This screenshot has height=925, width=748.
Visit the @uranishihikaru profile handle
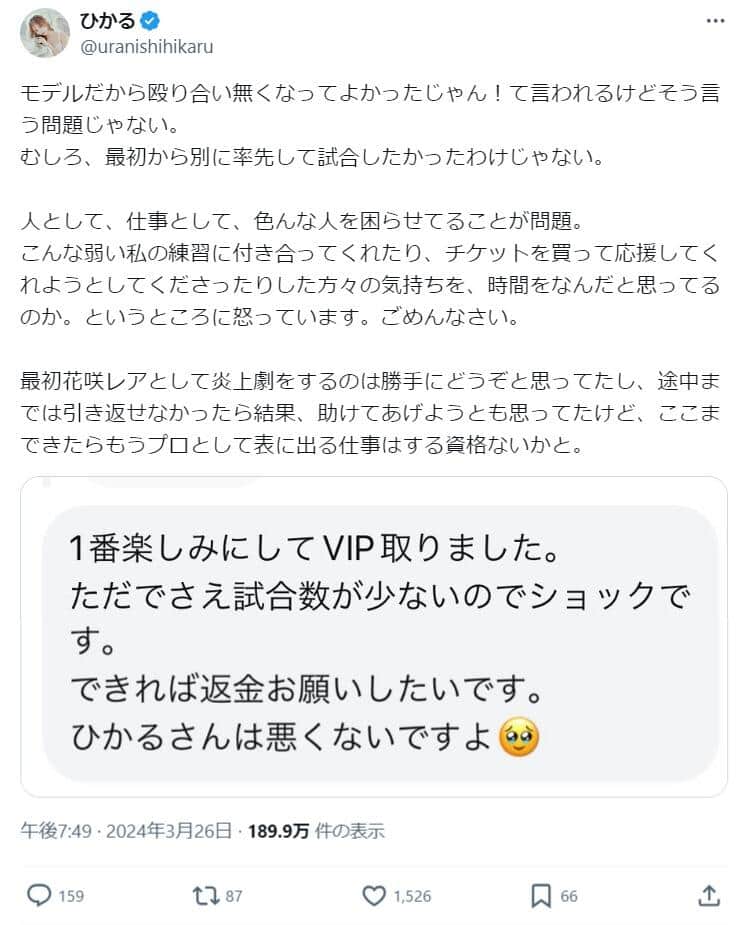(x=145, y=46)
